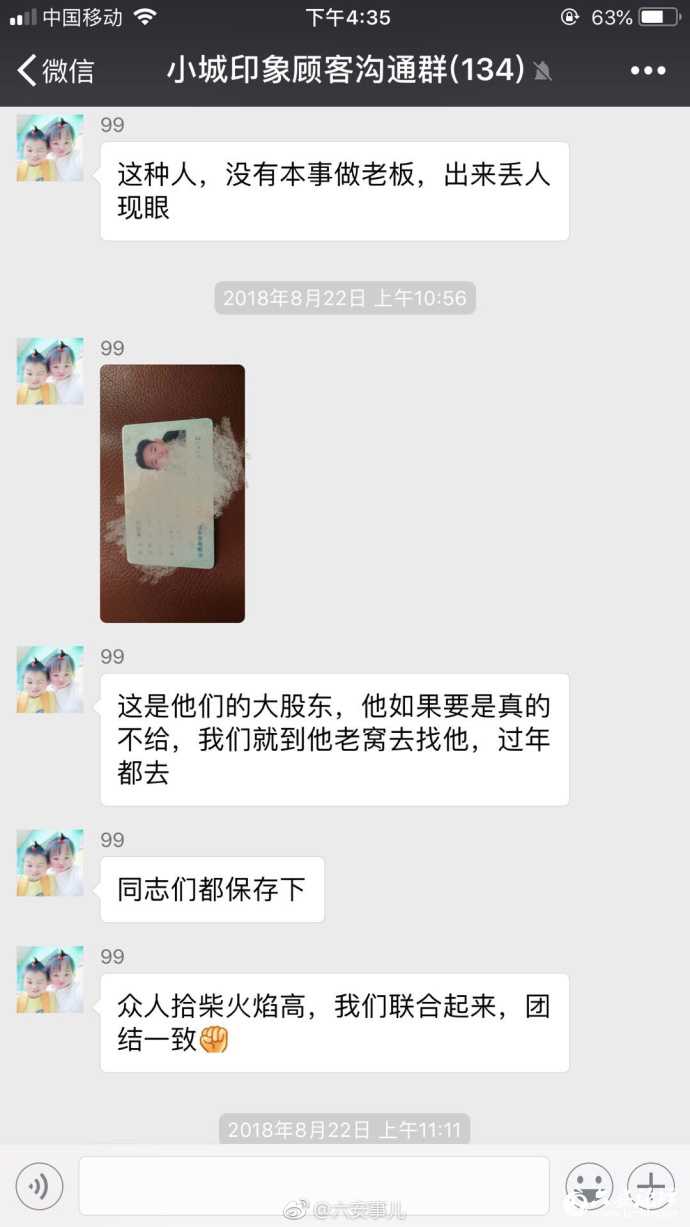Open the ID card photo sent by 99
This screenshot has width=690, height=1227.
click(172, 493)
